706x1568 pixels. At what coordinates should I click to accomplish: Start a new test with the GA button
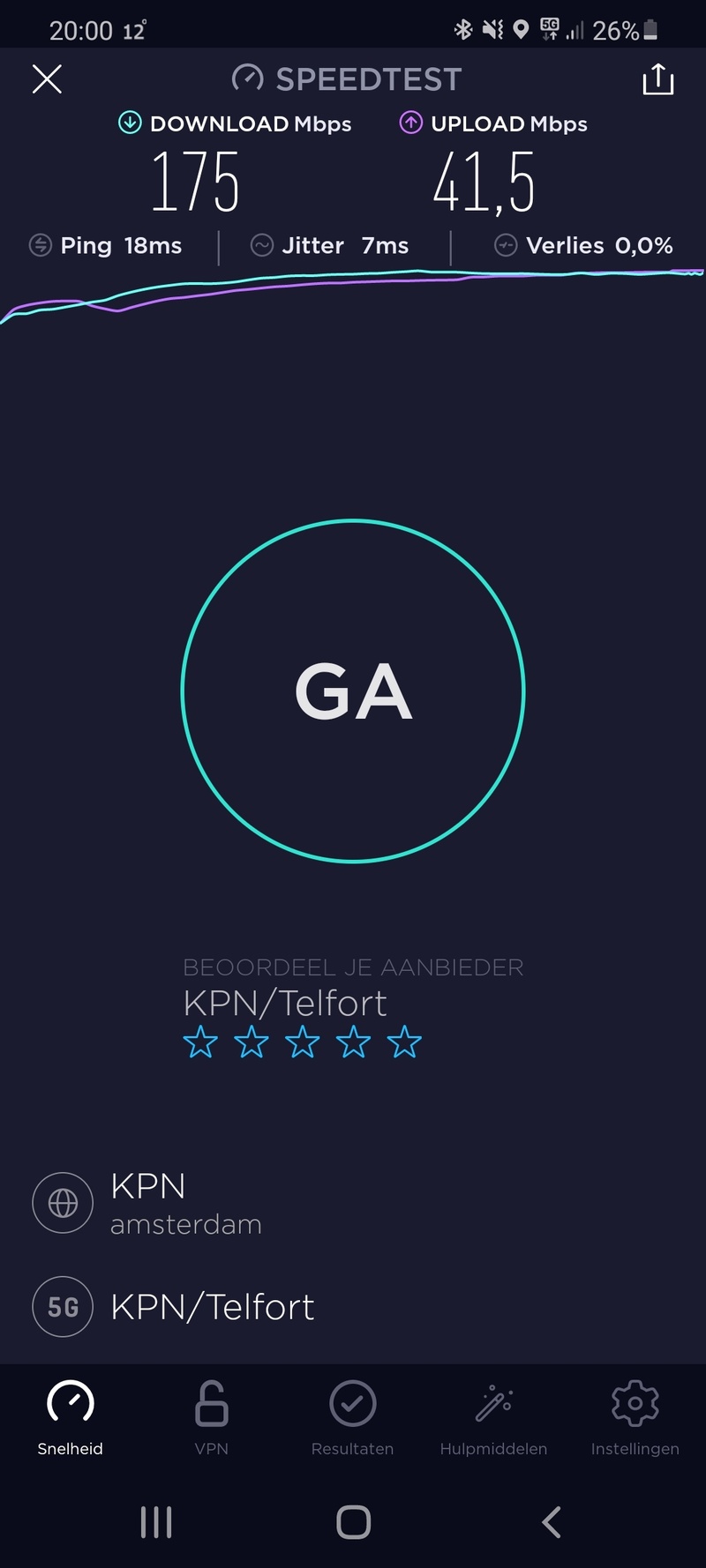pyautogui.click(x=353, y=691)
